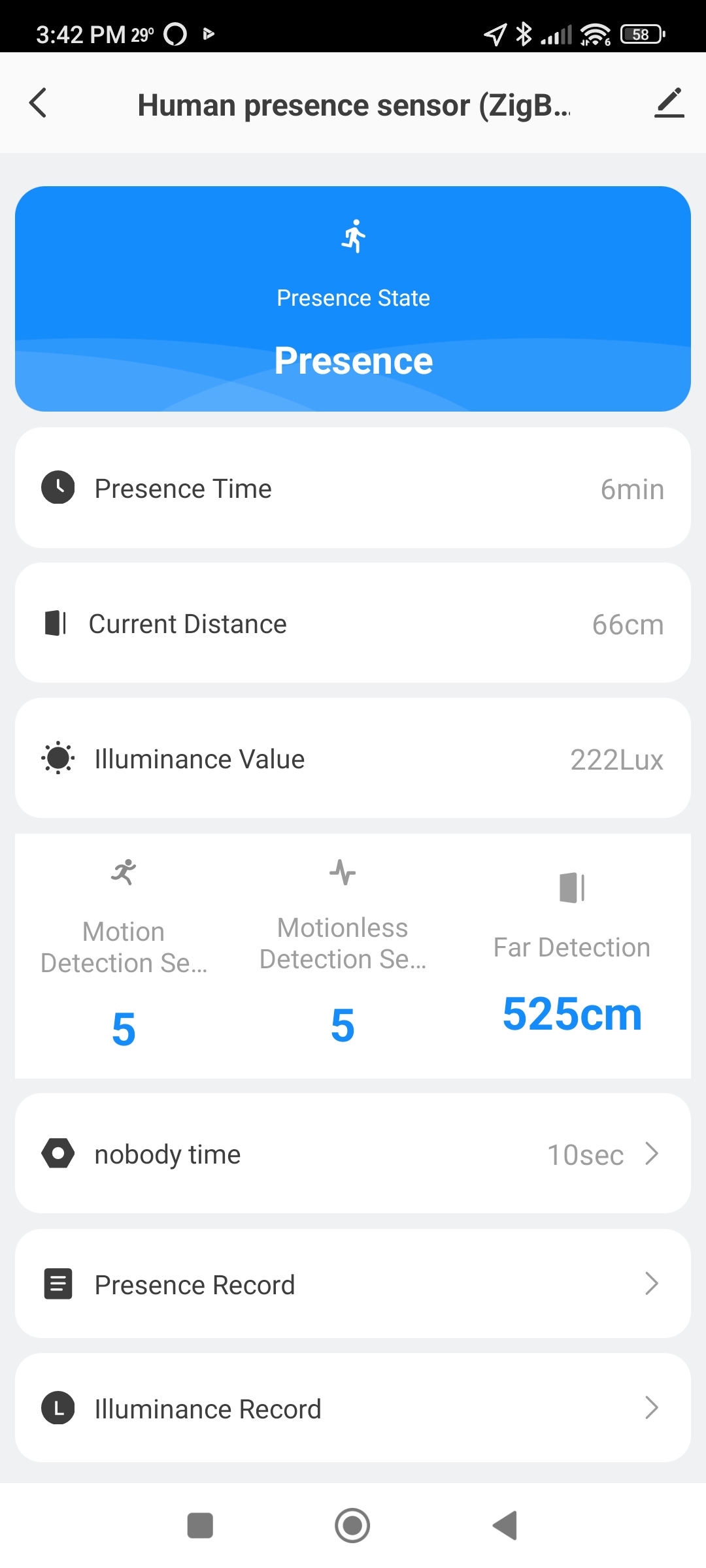Open the edit pencil in the top right

coord(668,103)
